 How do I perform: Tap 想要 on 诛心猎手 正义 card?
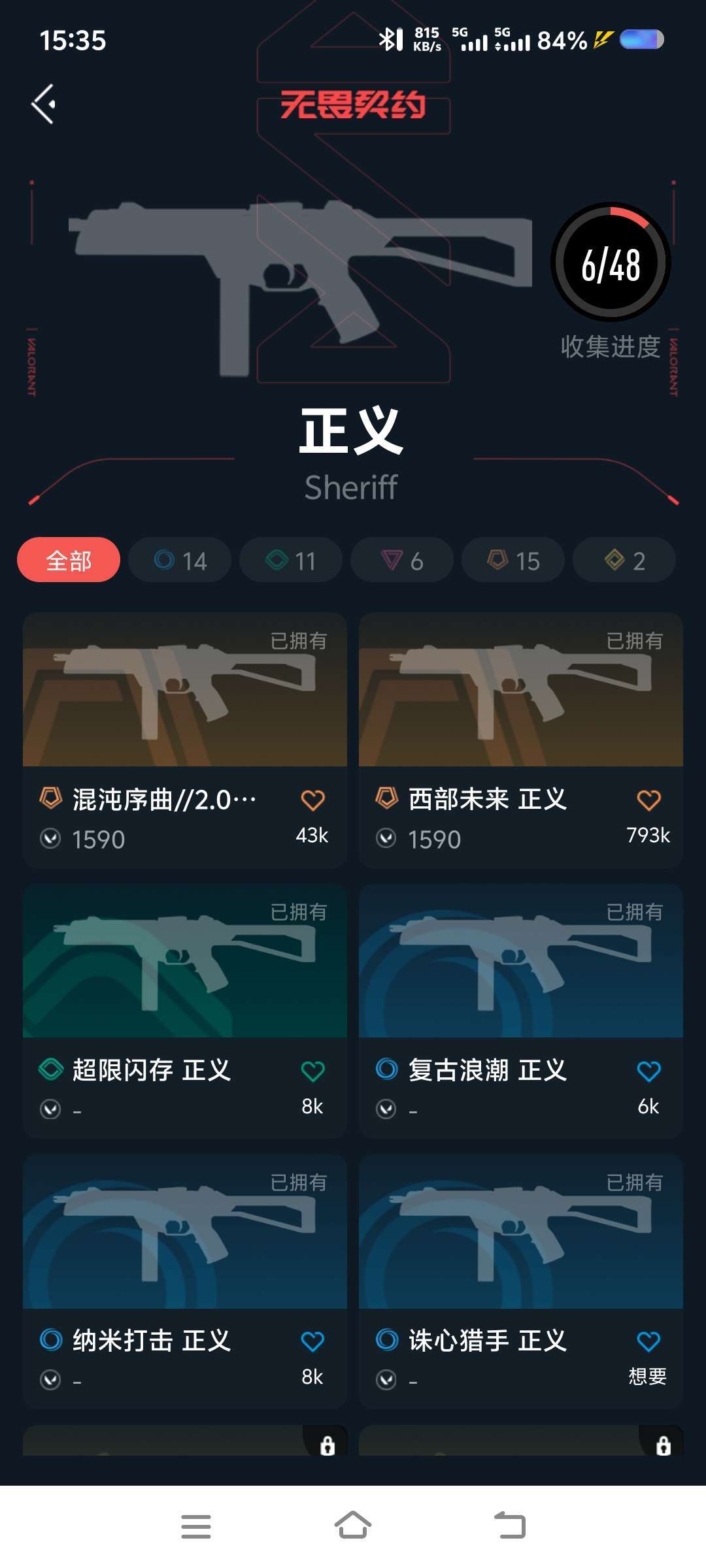point(647,1377)
